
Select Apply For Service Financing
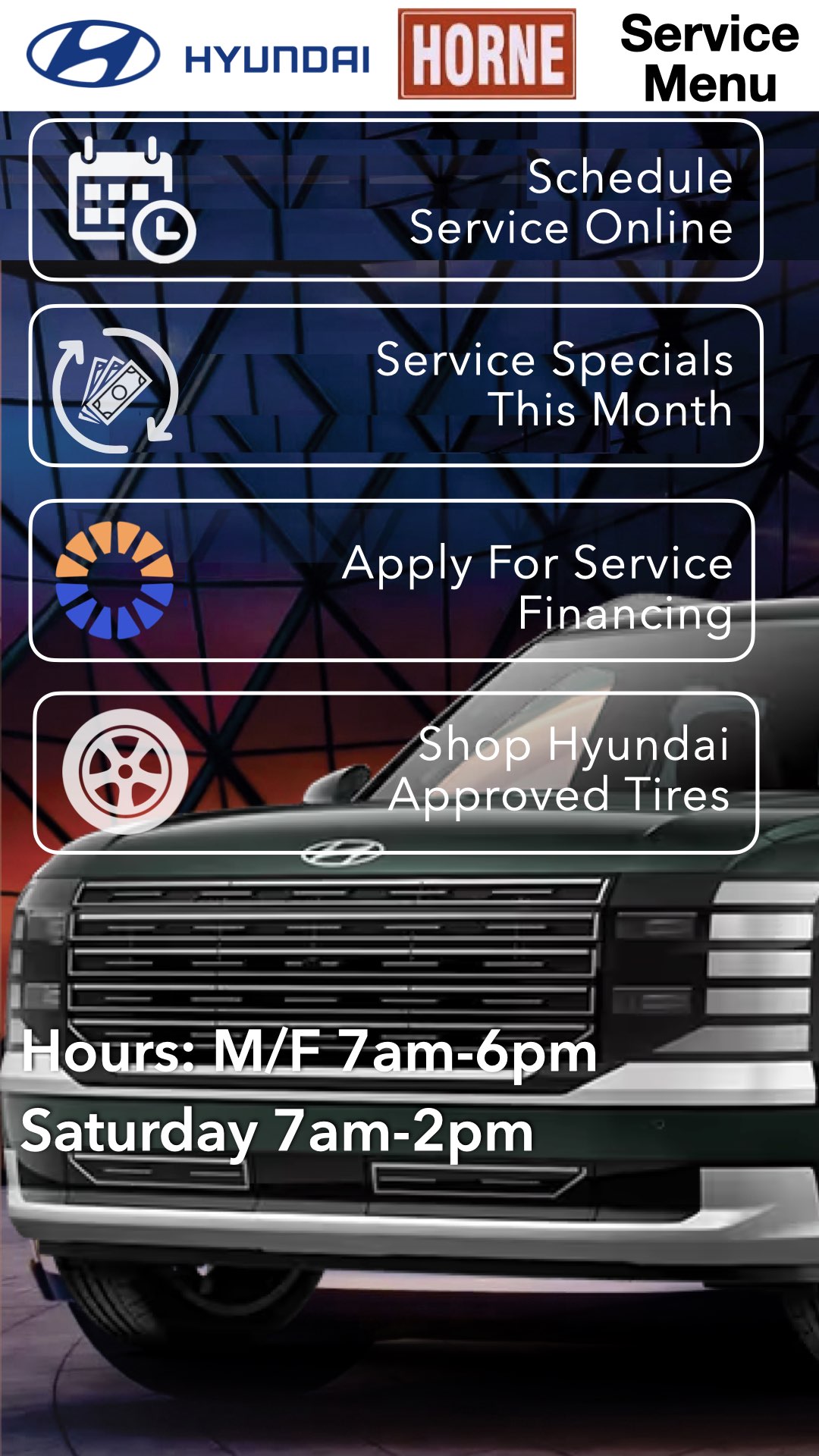point(393,581)
